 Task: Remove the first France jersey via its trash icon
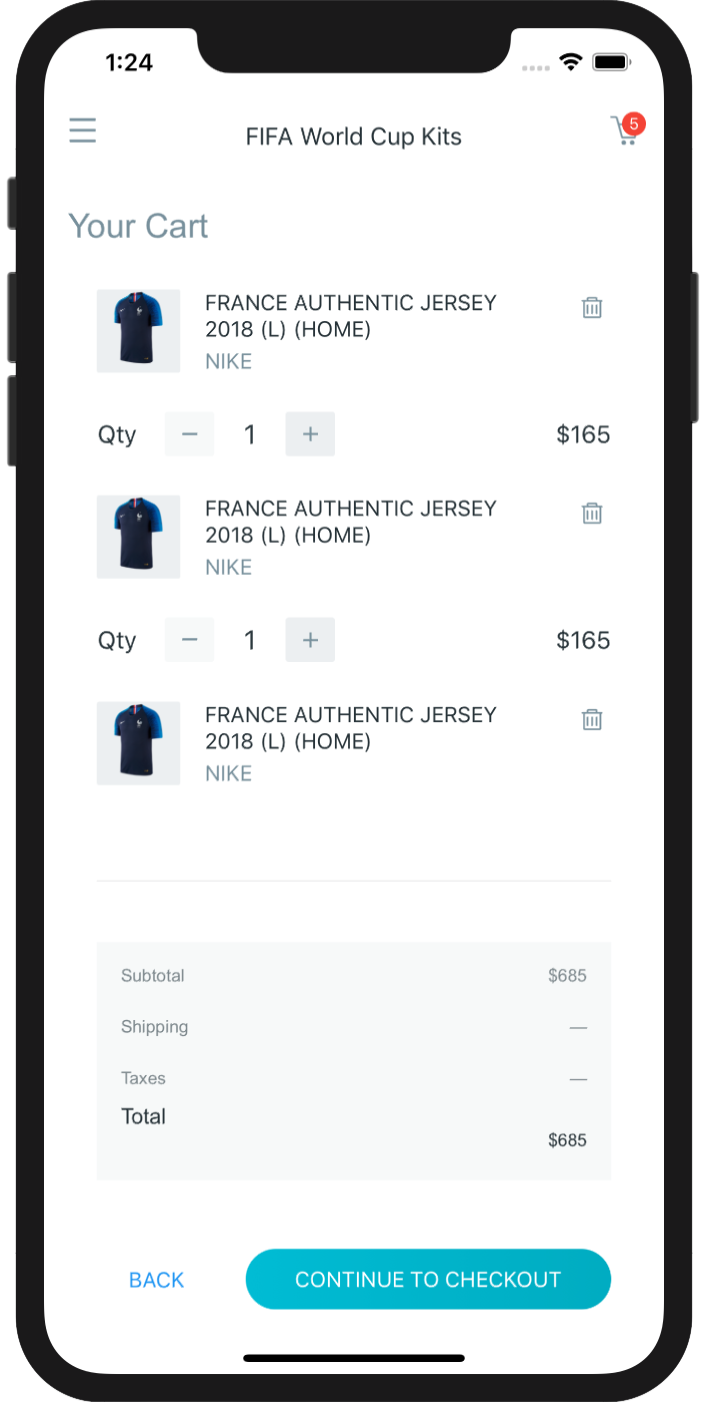tap(592, 308)
